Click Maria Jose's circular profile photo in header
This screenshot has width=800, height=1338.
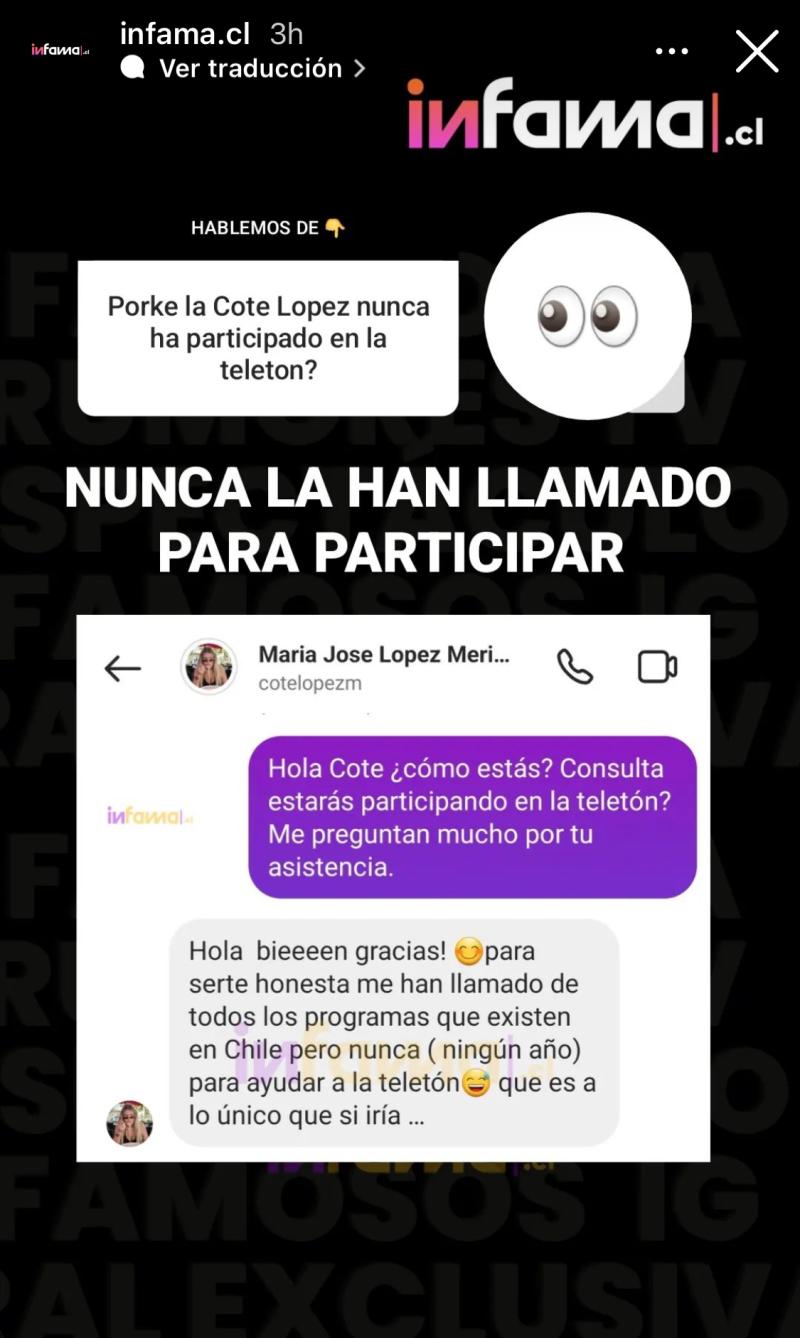(x=208, y=663)
